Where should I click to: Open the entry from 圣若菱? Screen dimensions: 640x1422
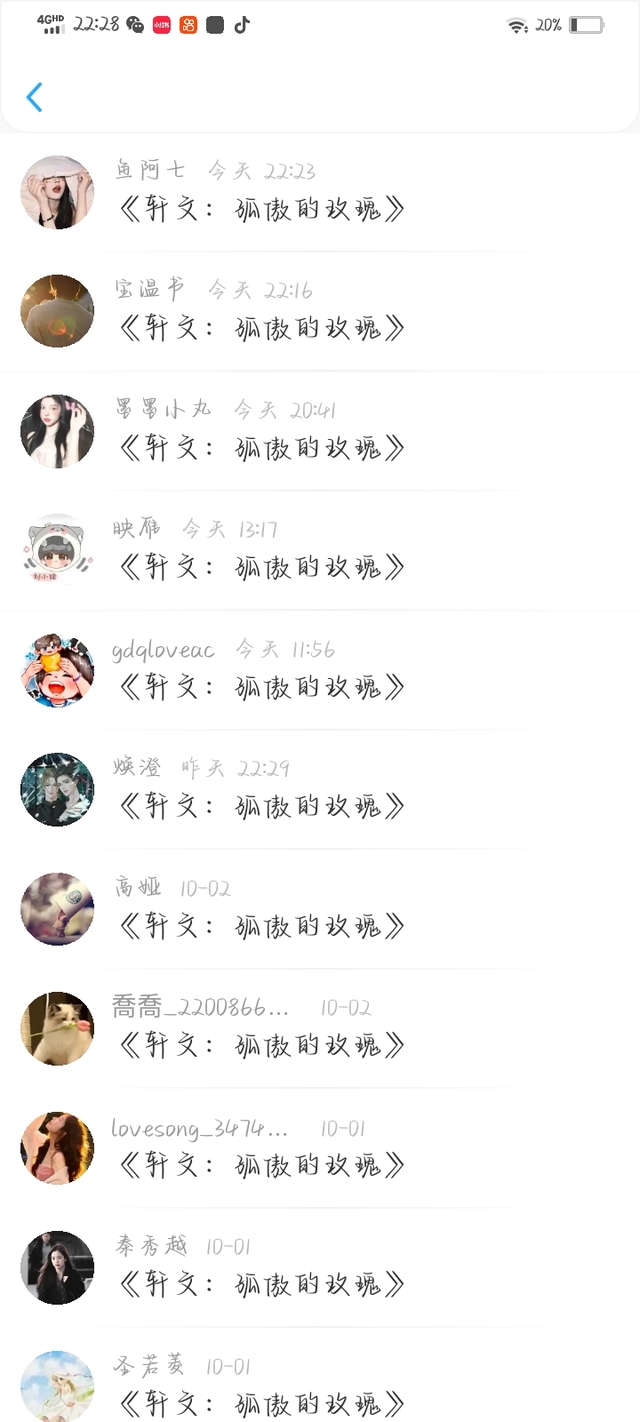click(x=262, y=1402)
